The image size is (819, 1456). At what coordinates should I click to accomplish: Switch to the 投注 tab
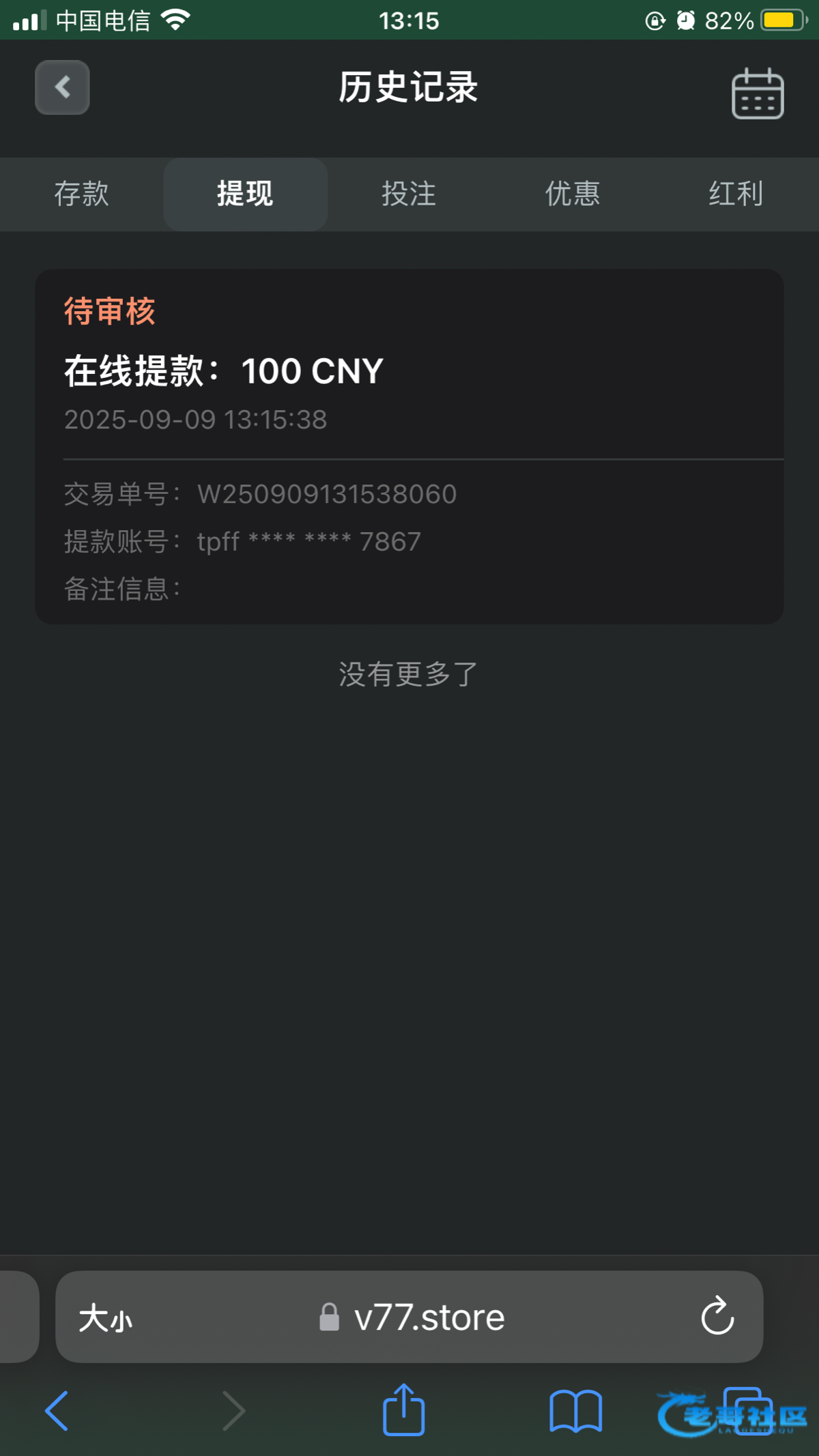click(409, 194)
